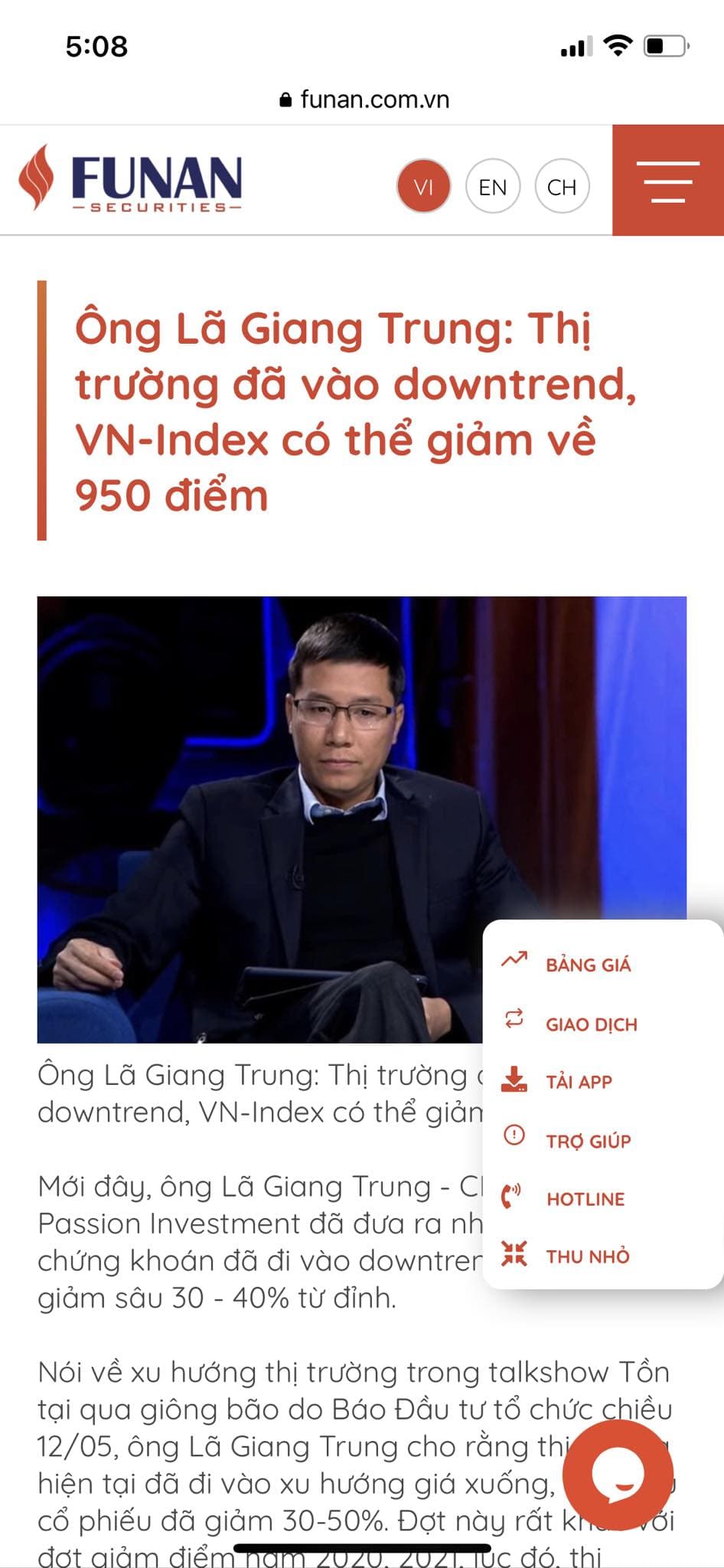724x1568 pixels.
Task: Open Trợ giúp help
Action: point(587,1140)
